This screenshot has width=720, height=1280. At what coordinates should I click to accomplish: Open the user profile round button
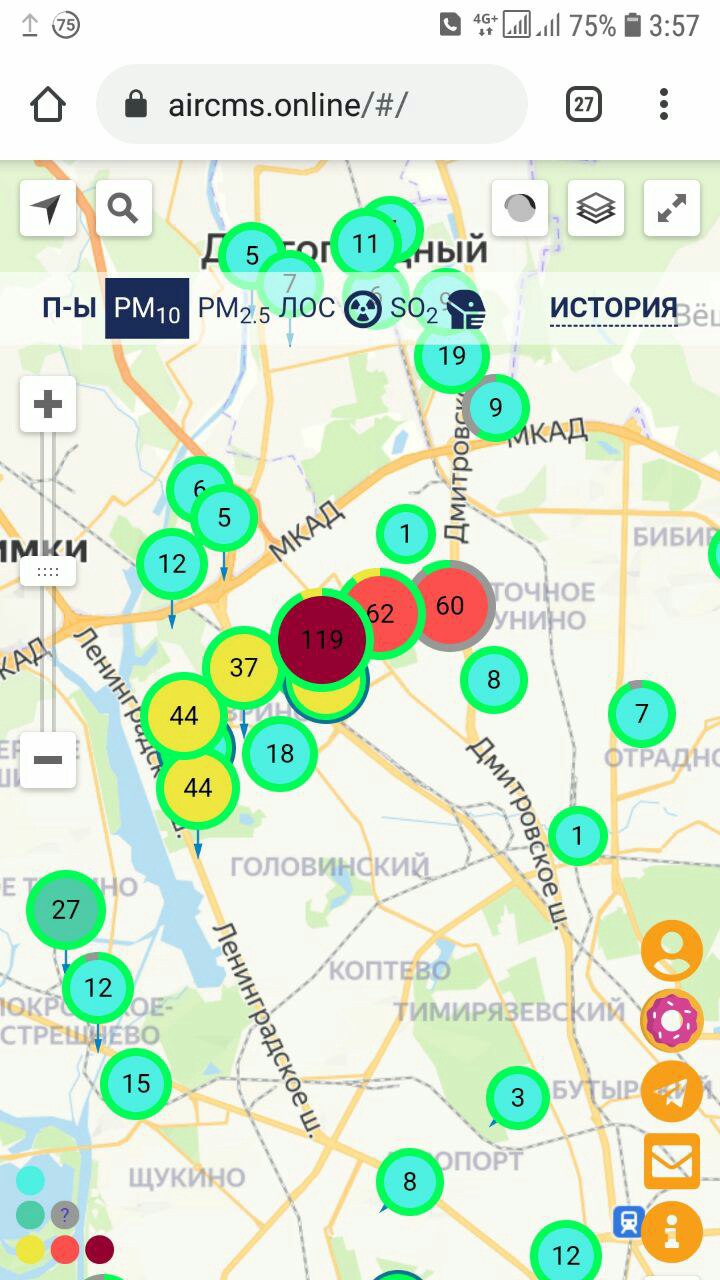[672, 950]
